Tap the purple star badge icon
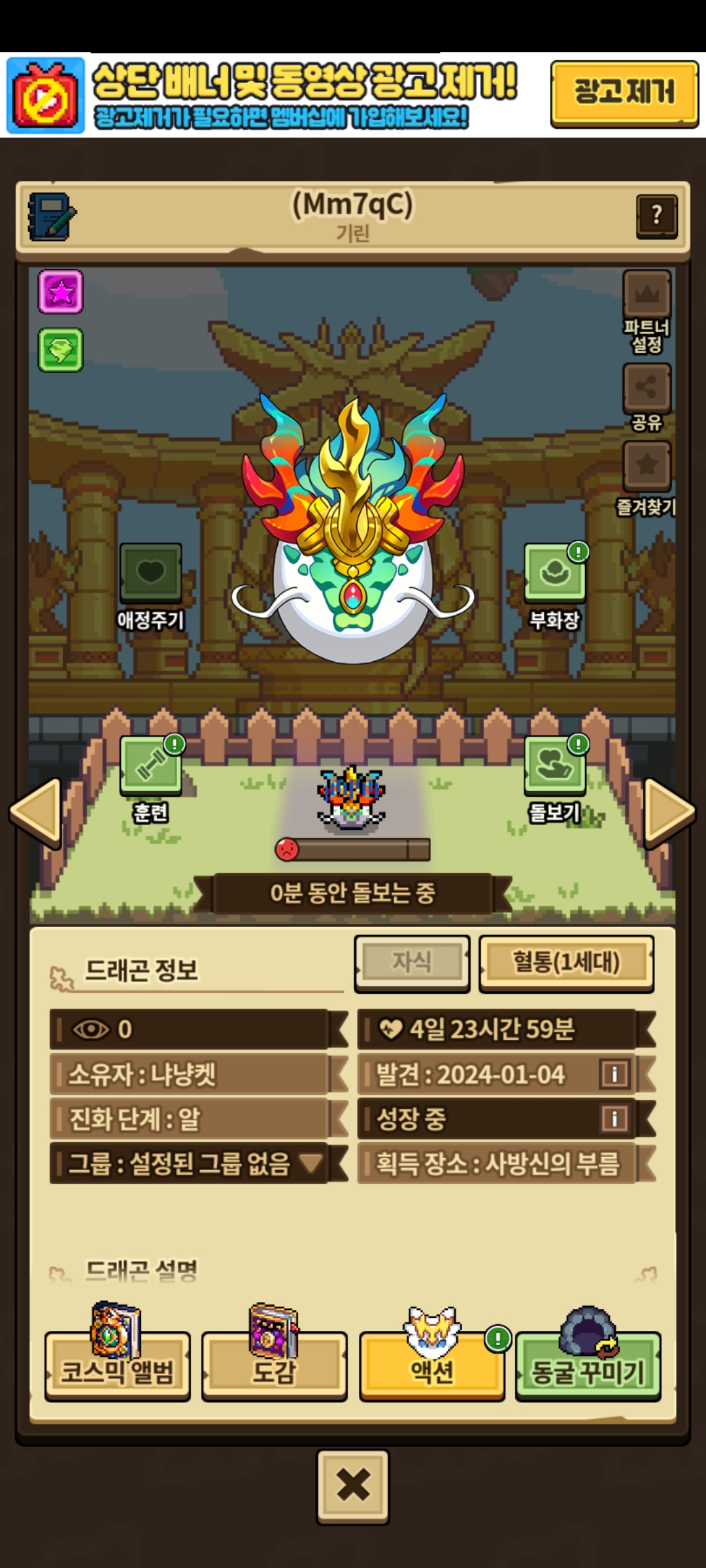This screenshot has width=706, height=1568. click(61, 291)
